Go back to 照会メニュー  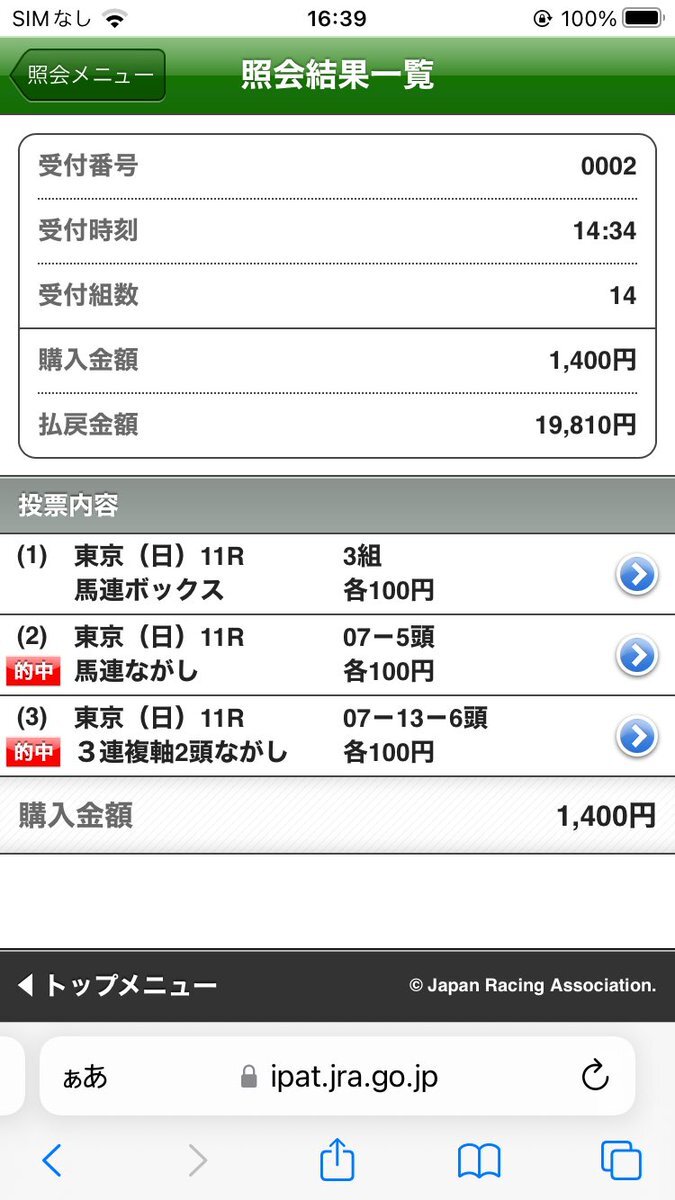[x=88, y=76]
